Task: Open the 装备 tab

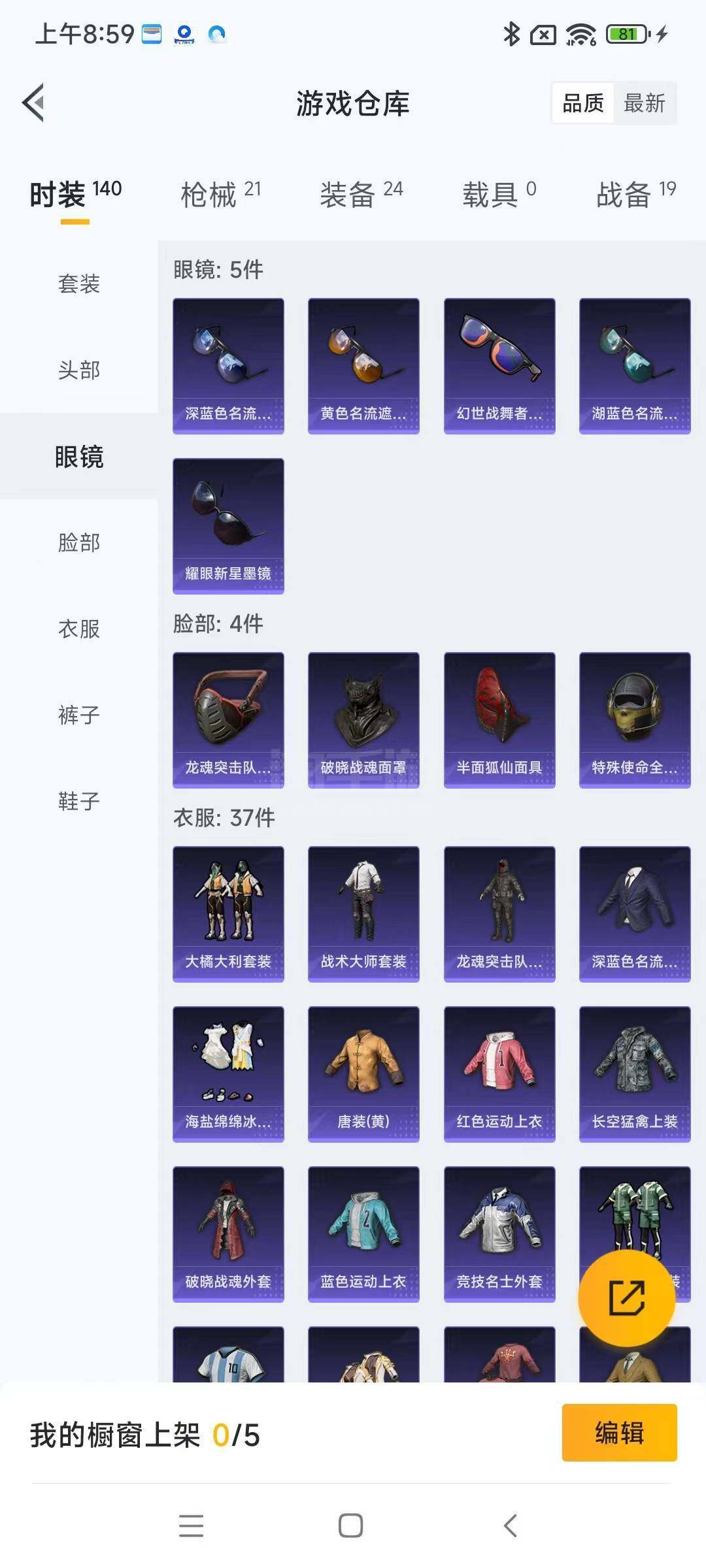Action: 361,194
